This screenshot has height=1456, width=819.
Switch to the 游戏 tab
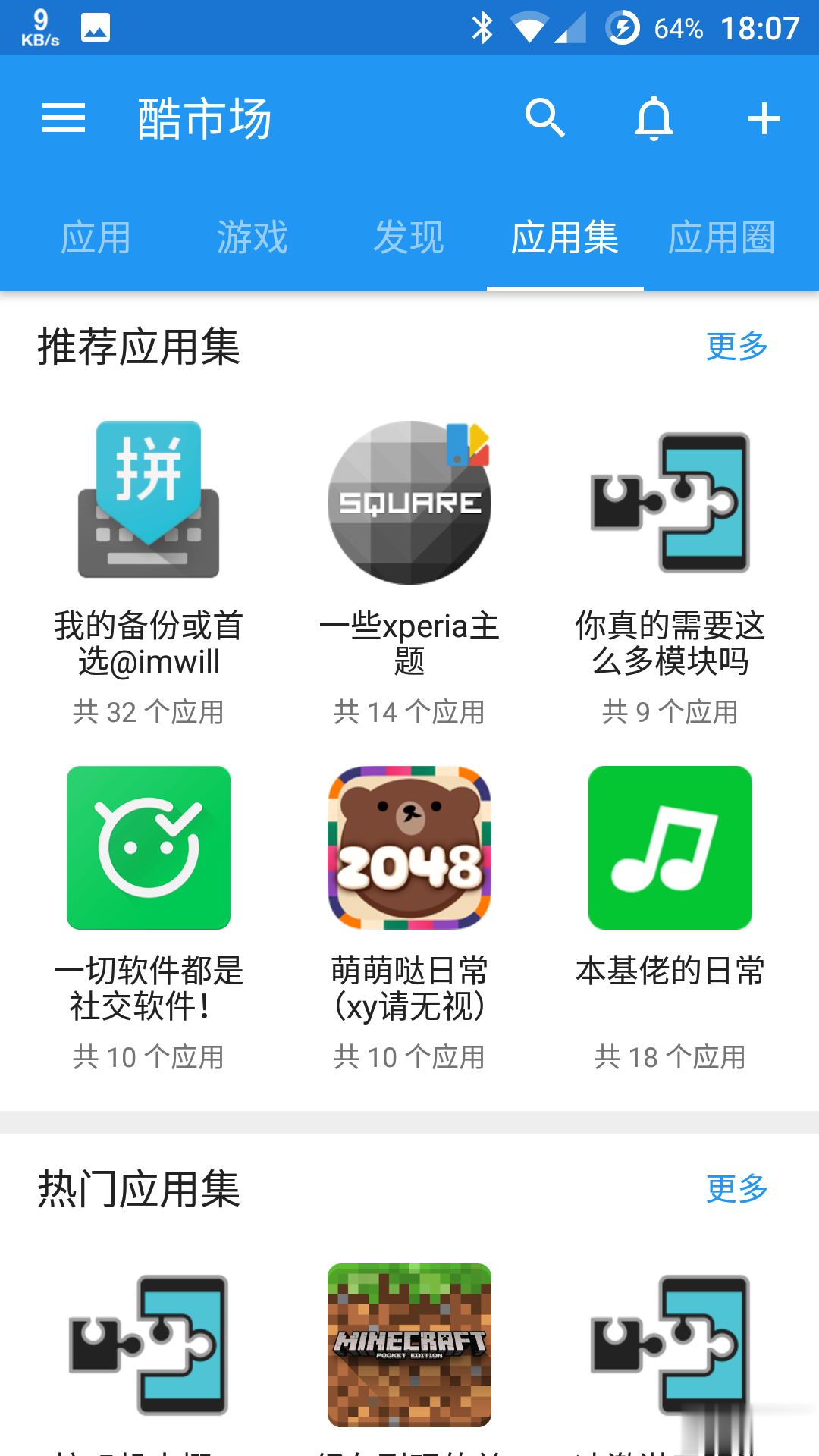coord(253,237)
